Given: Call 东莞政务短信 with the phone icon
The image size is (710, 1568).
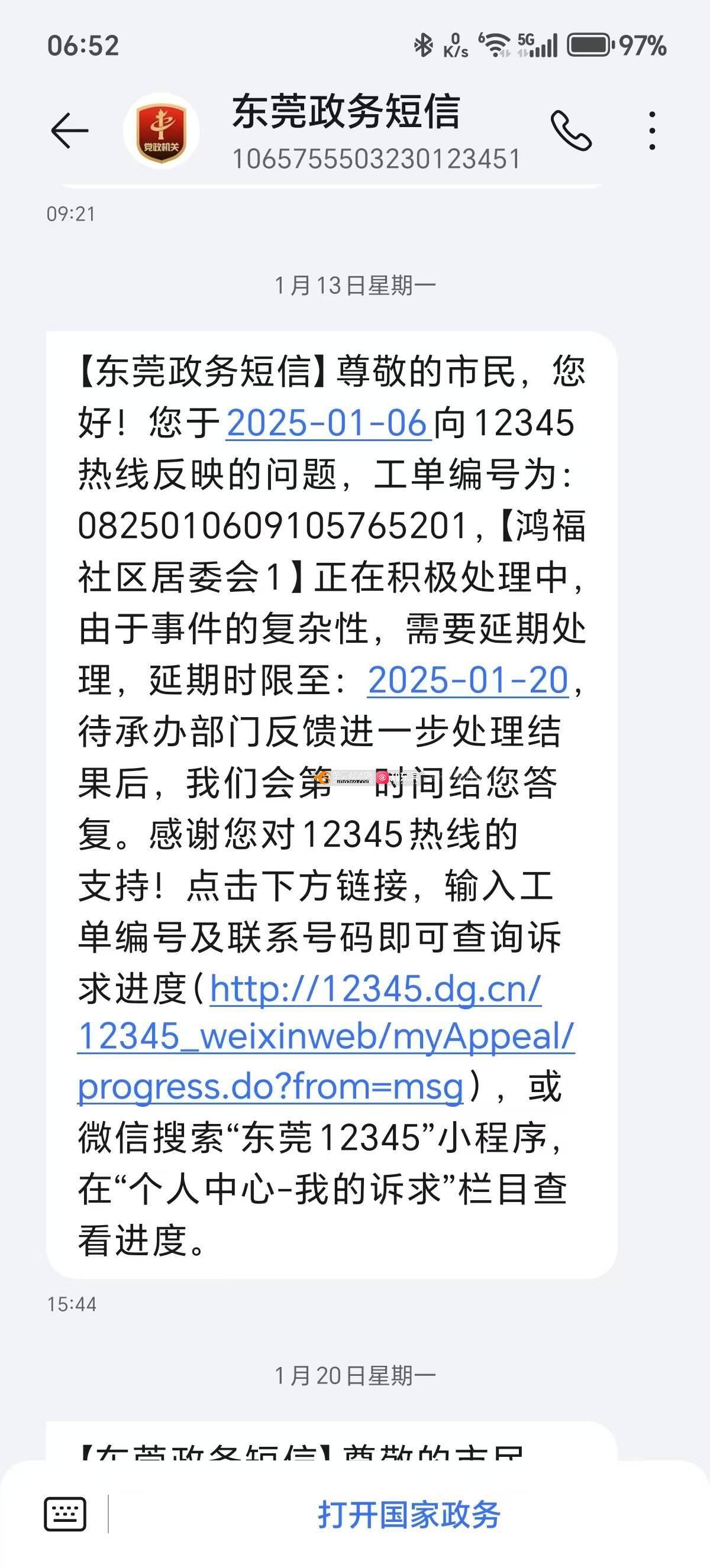Looking at the screenshot, I should pos(570,130).
